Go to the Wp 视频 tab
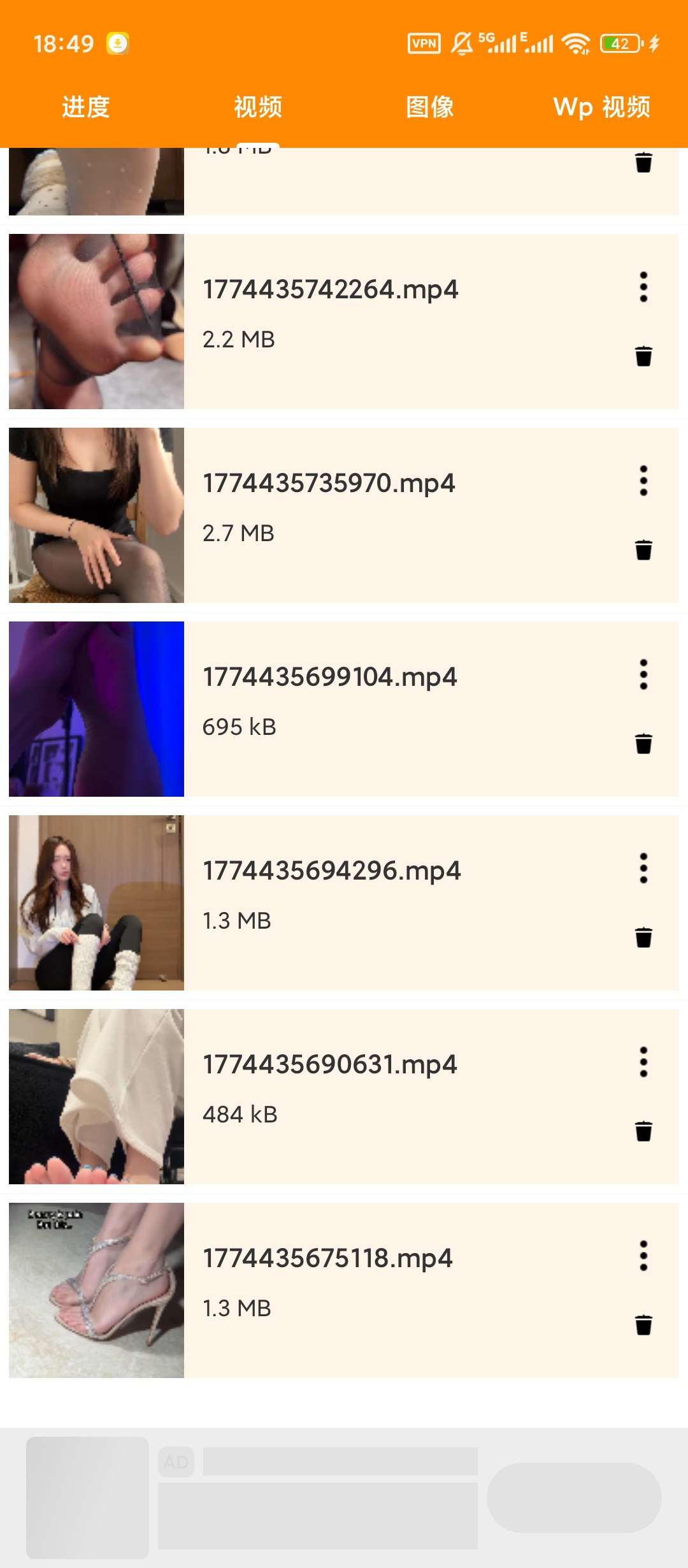This screenshot has width=688, height=1568. pos(601,107)
